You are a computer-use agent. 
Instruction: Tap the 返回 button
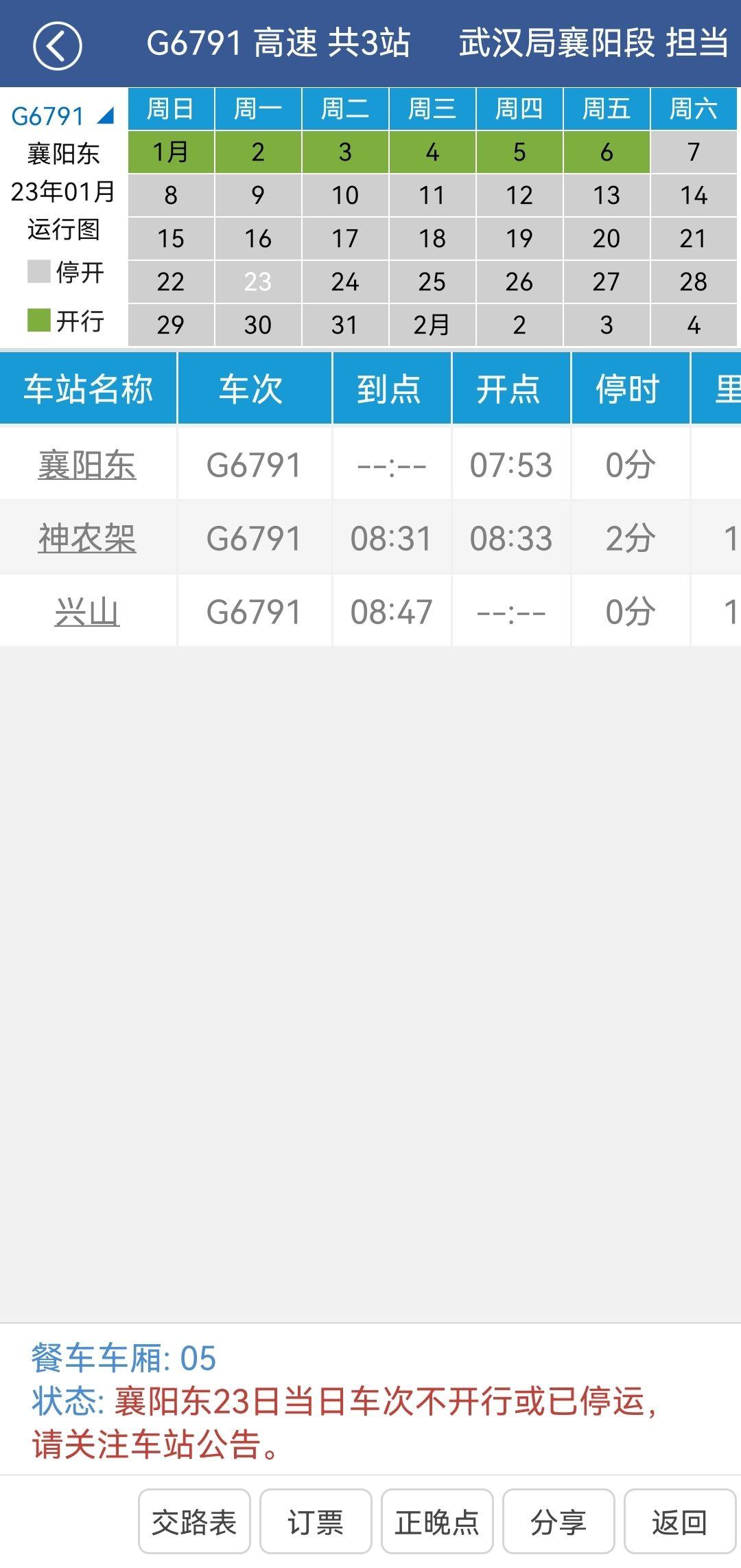click(679, 1522)
